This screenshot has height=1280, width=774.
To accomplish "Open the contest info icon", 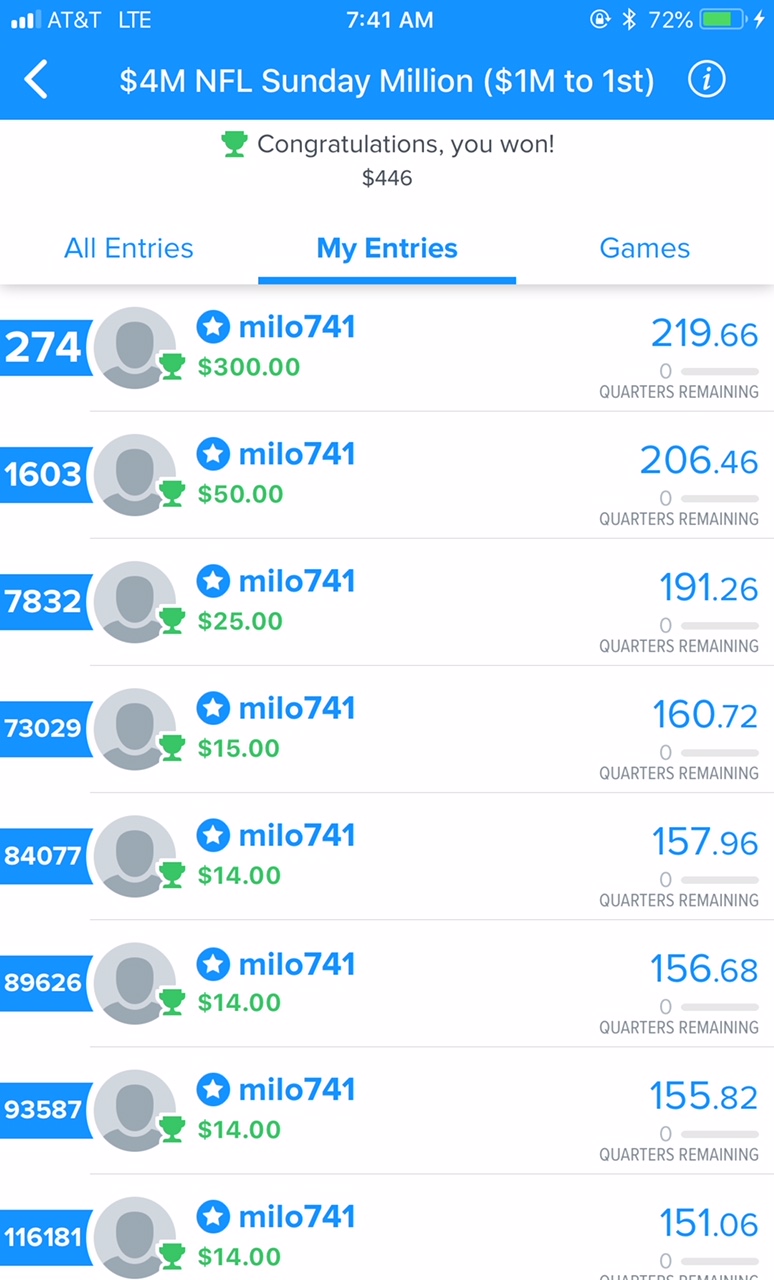I will click(706, 80).
